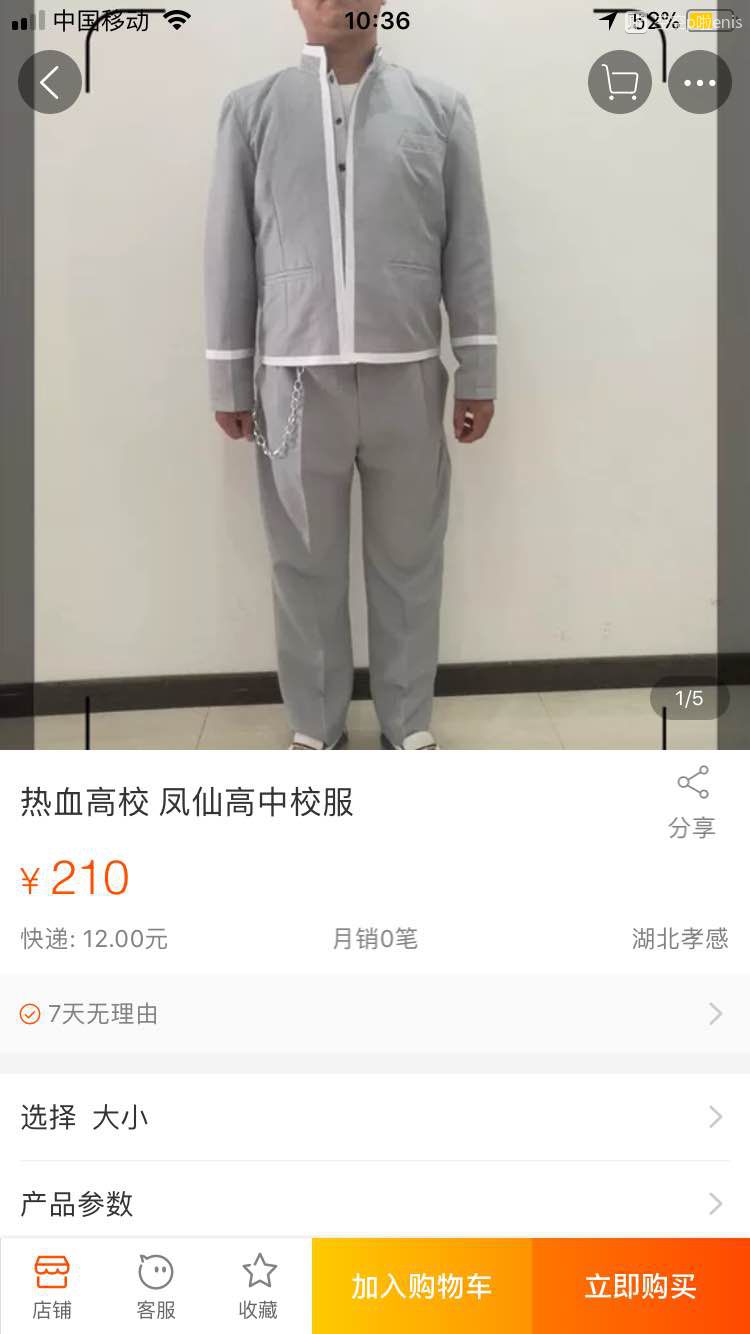Open the three-dot overflow menu
Image resolution: width=750 pixels, height=1334 pixels.
[x=700, y=82]
